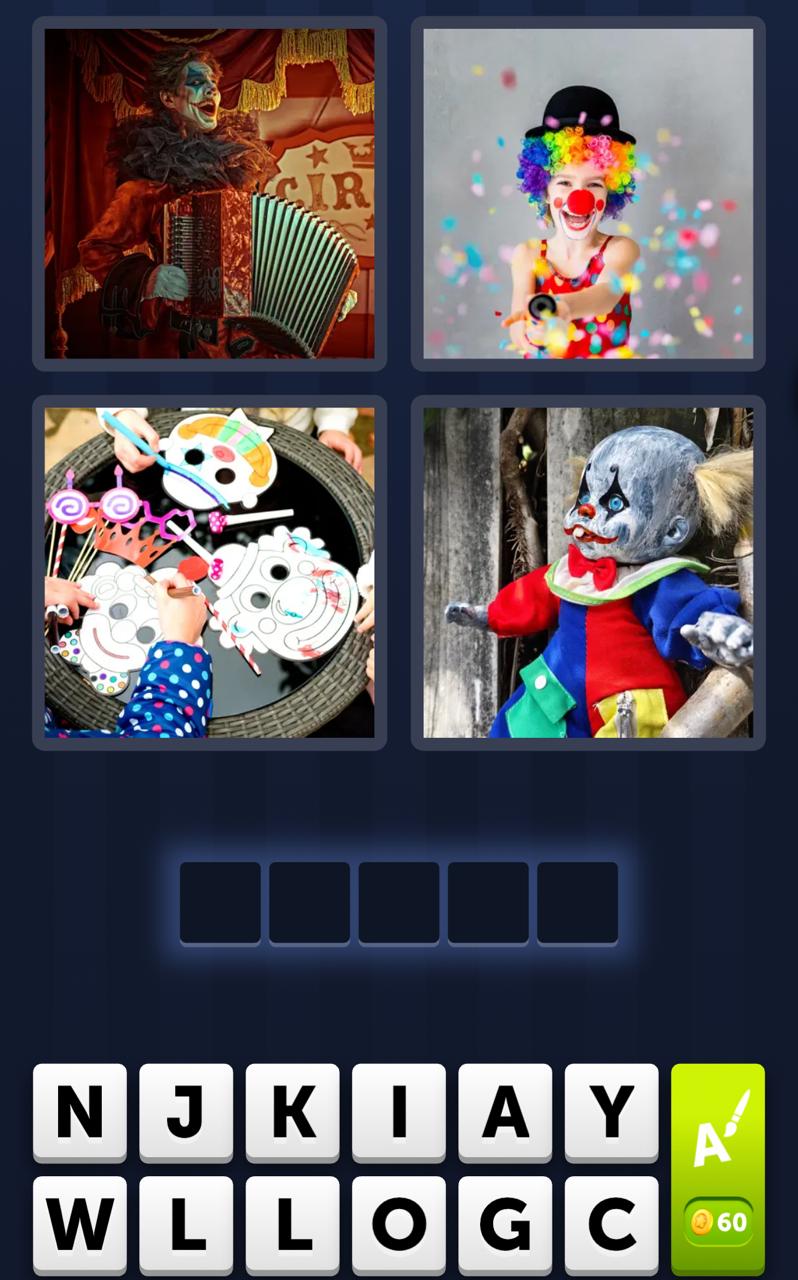View the clown doll picture
Viewport: 798px width, 1280px height.
[x=588, y=572]
